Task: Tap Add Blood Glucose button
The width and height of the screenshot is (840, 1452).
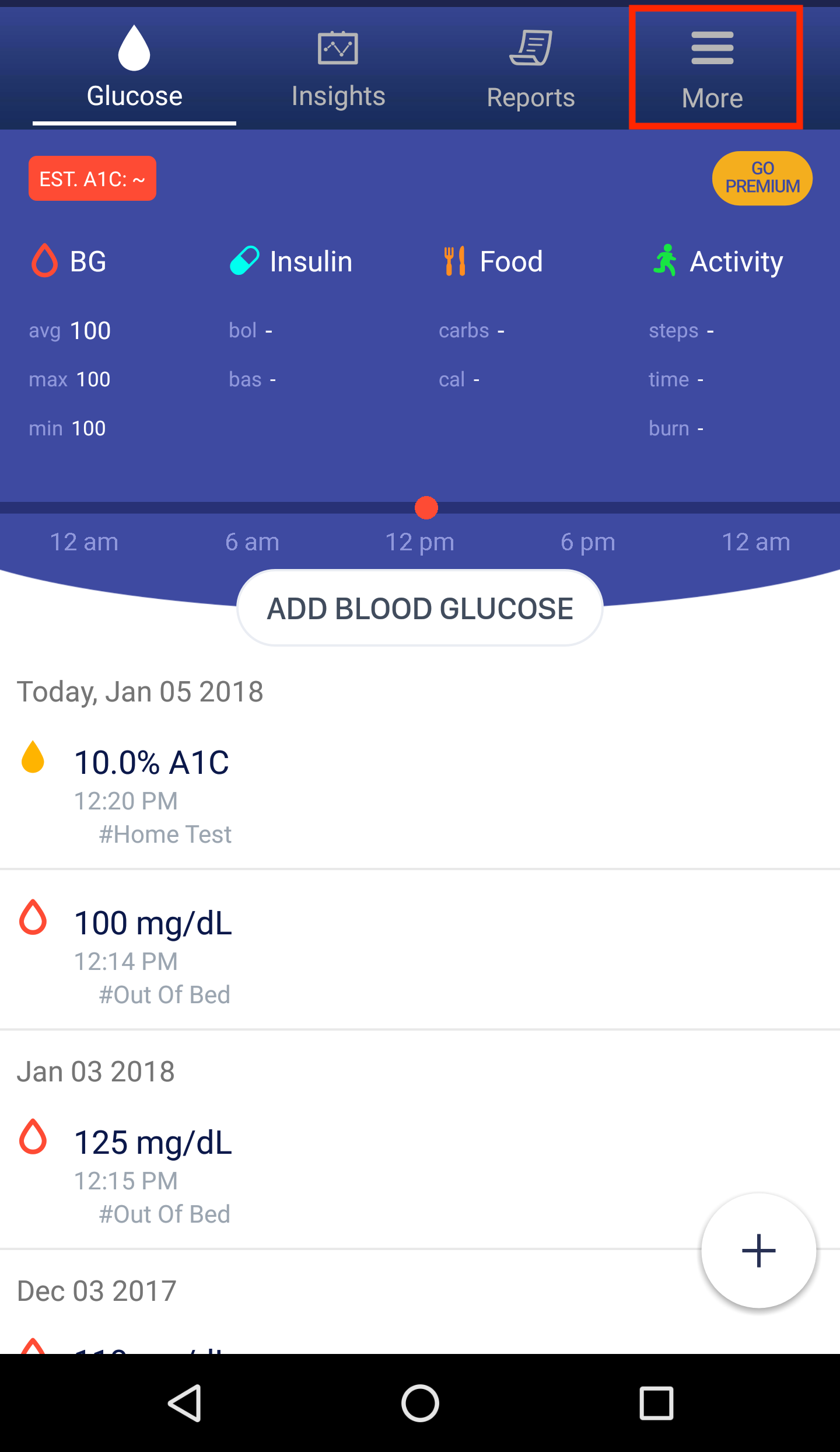Action: (x=420, y=608)
